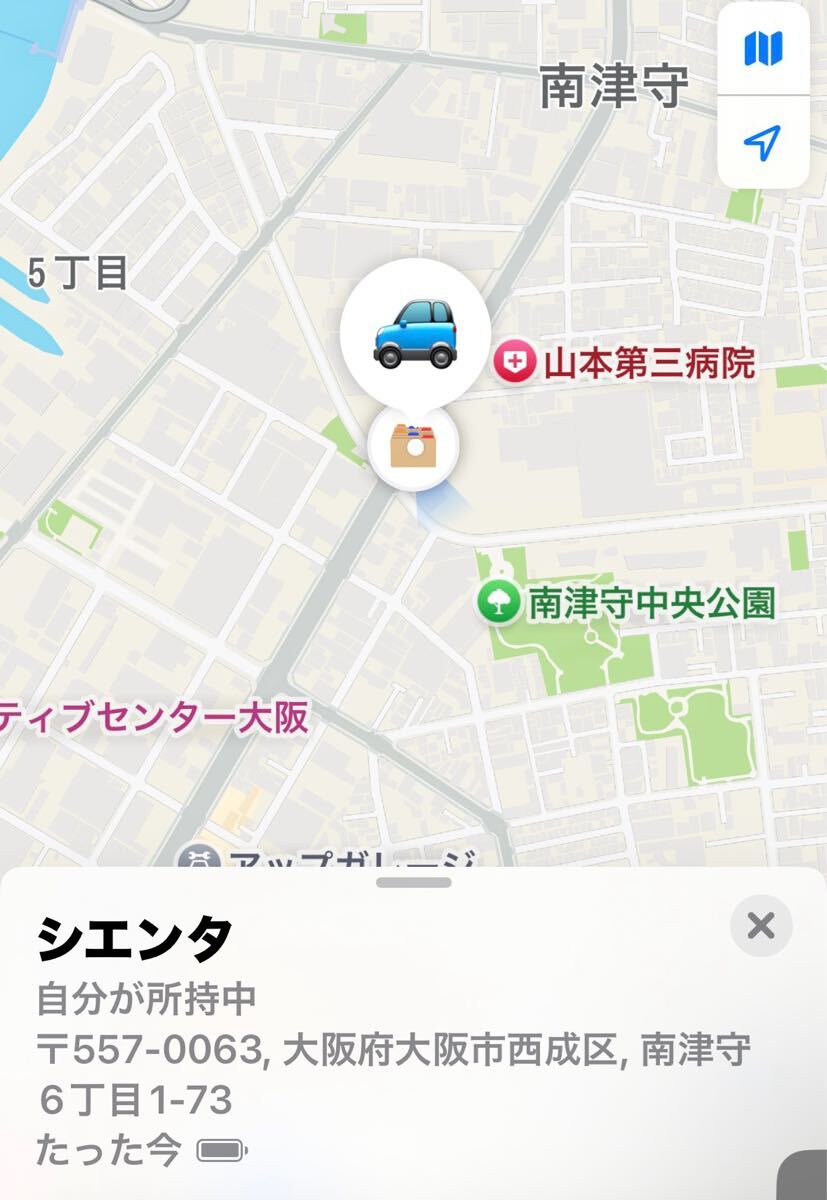The height and width of the screenshot is (1200, 827).
Task: Select the blue car marker on map
Action: (x=415, y=332)
